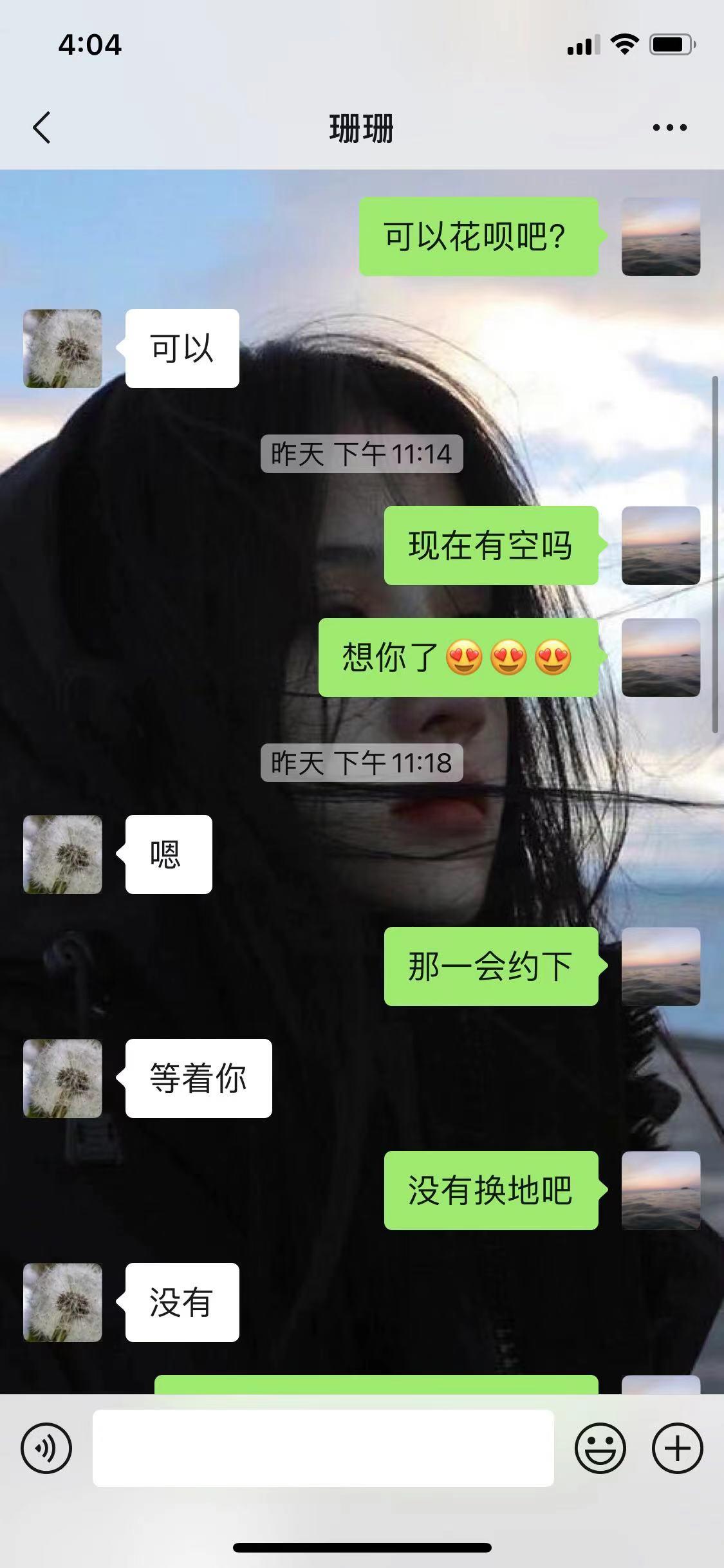Open the emoji picker
The width and height of the screenshot is (724, 1568).
click(600, 1448)
